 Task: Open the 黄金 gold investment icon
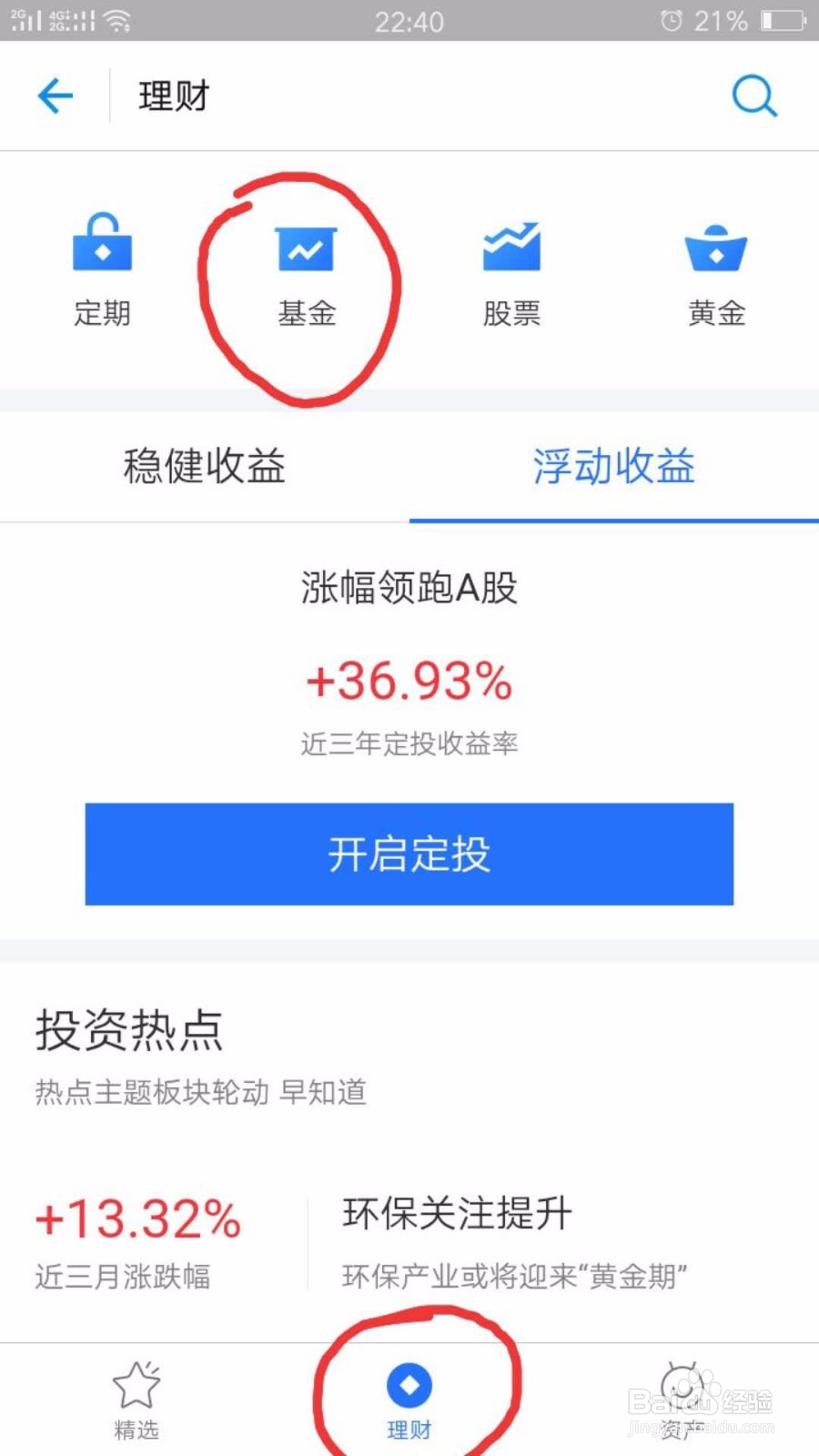pyautogui.click(x=717, y=268)
